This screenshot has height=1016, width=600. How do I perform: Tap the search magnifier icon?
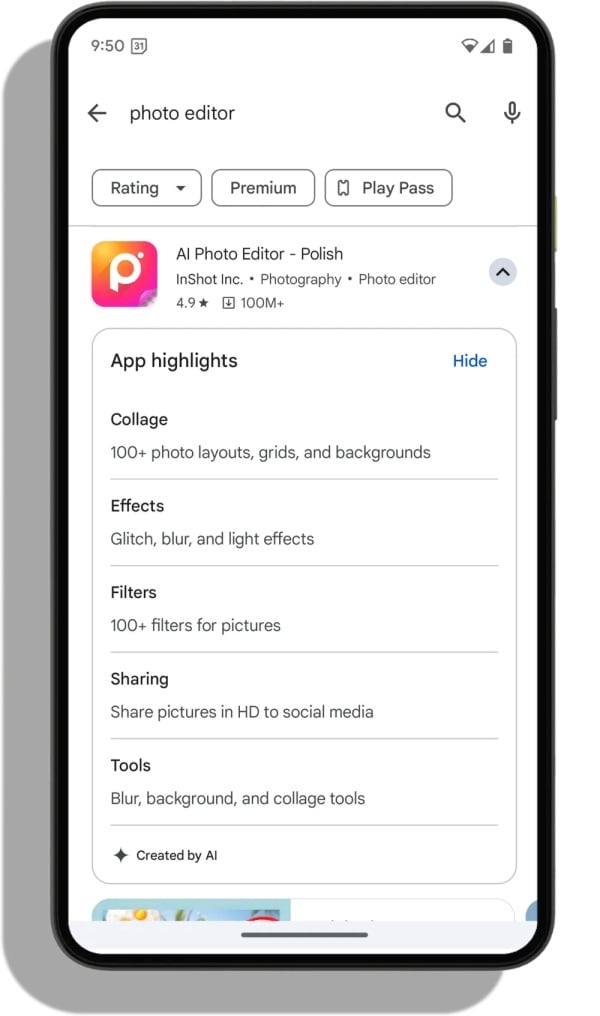455,113
